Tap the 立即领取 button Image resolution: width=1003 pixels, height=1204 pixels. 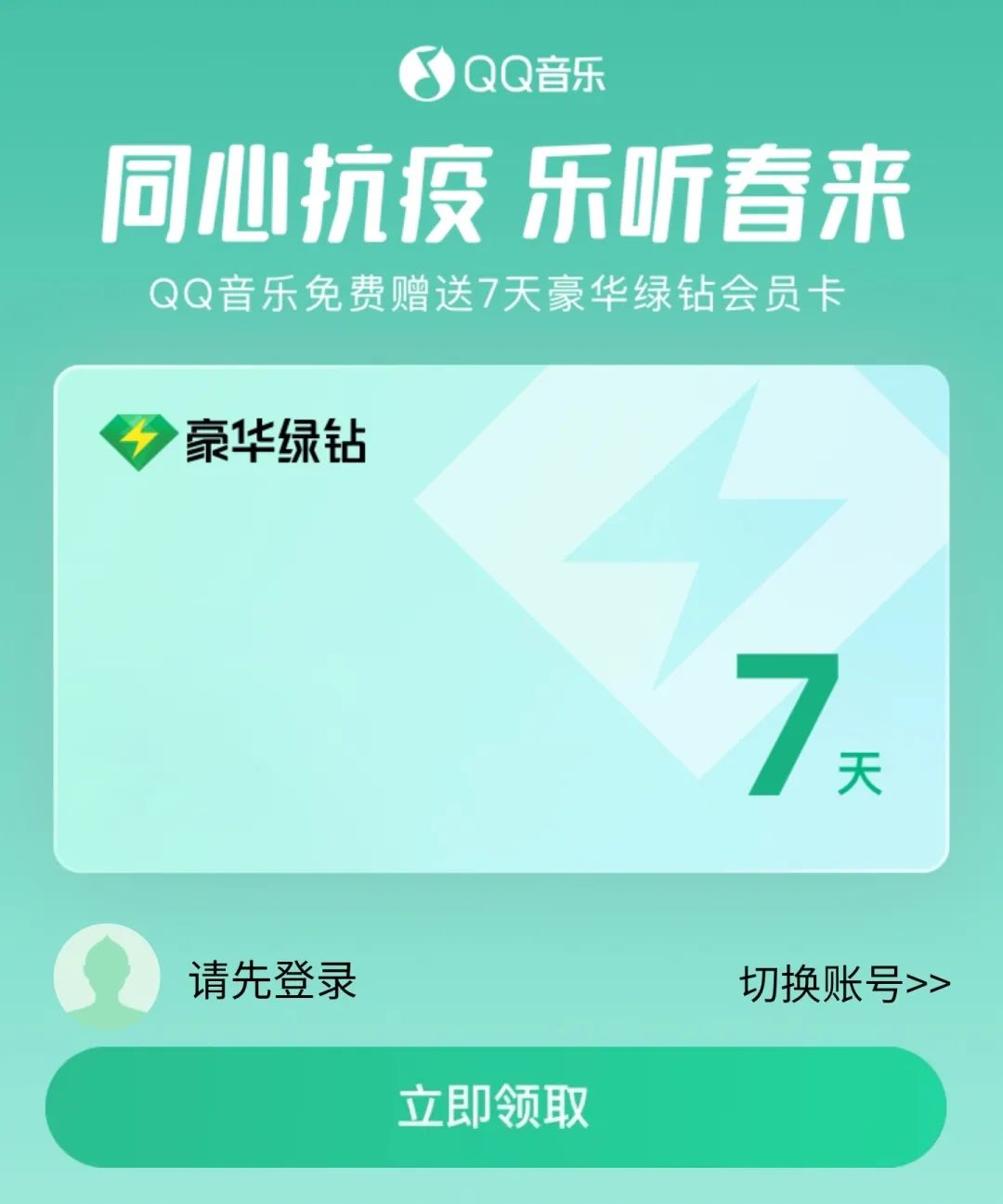[x=495, y=1107]
